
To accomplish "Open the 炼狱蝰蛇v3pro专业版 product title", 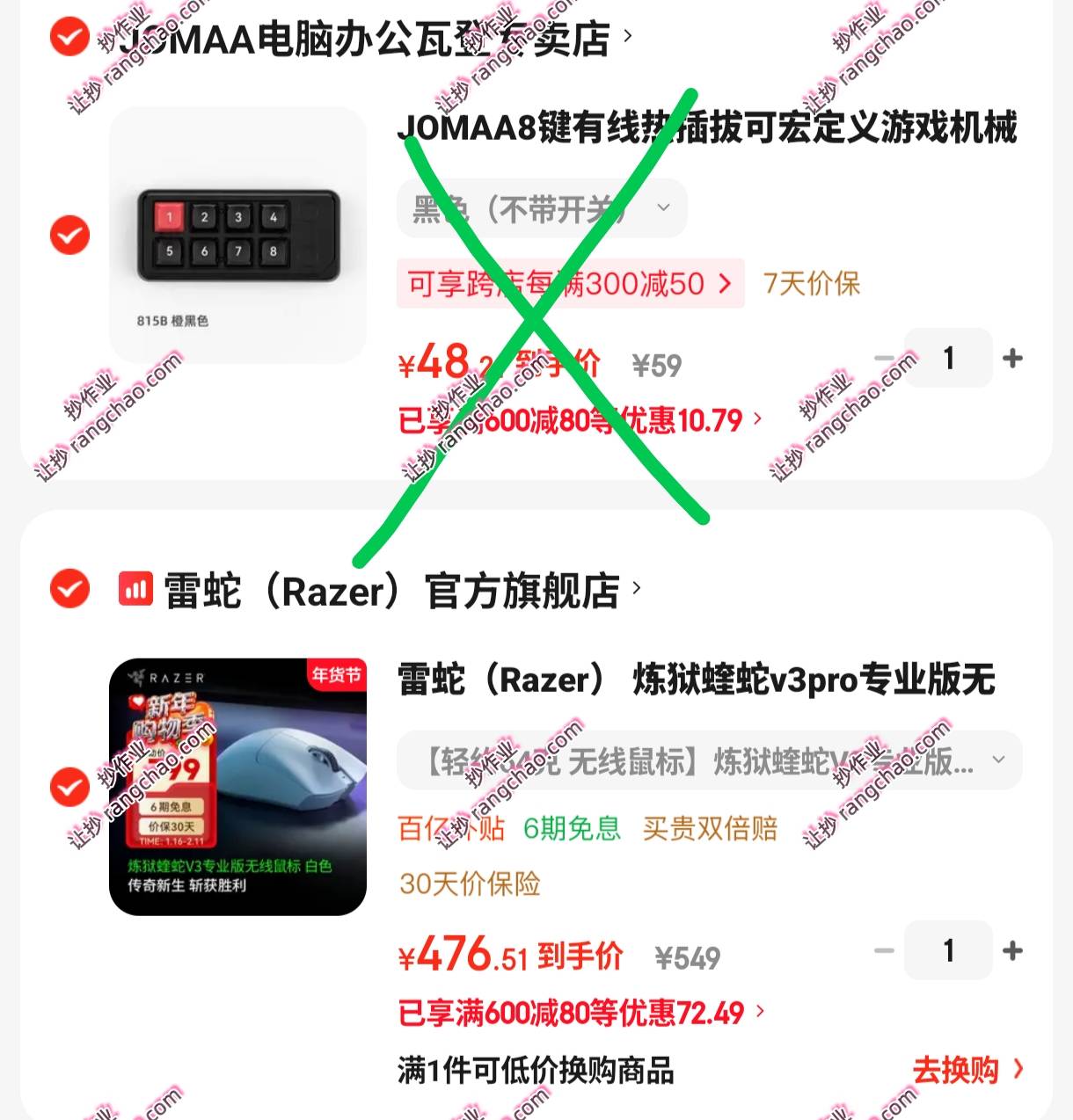I will click(697, 680).
